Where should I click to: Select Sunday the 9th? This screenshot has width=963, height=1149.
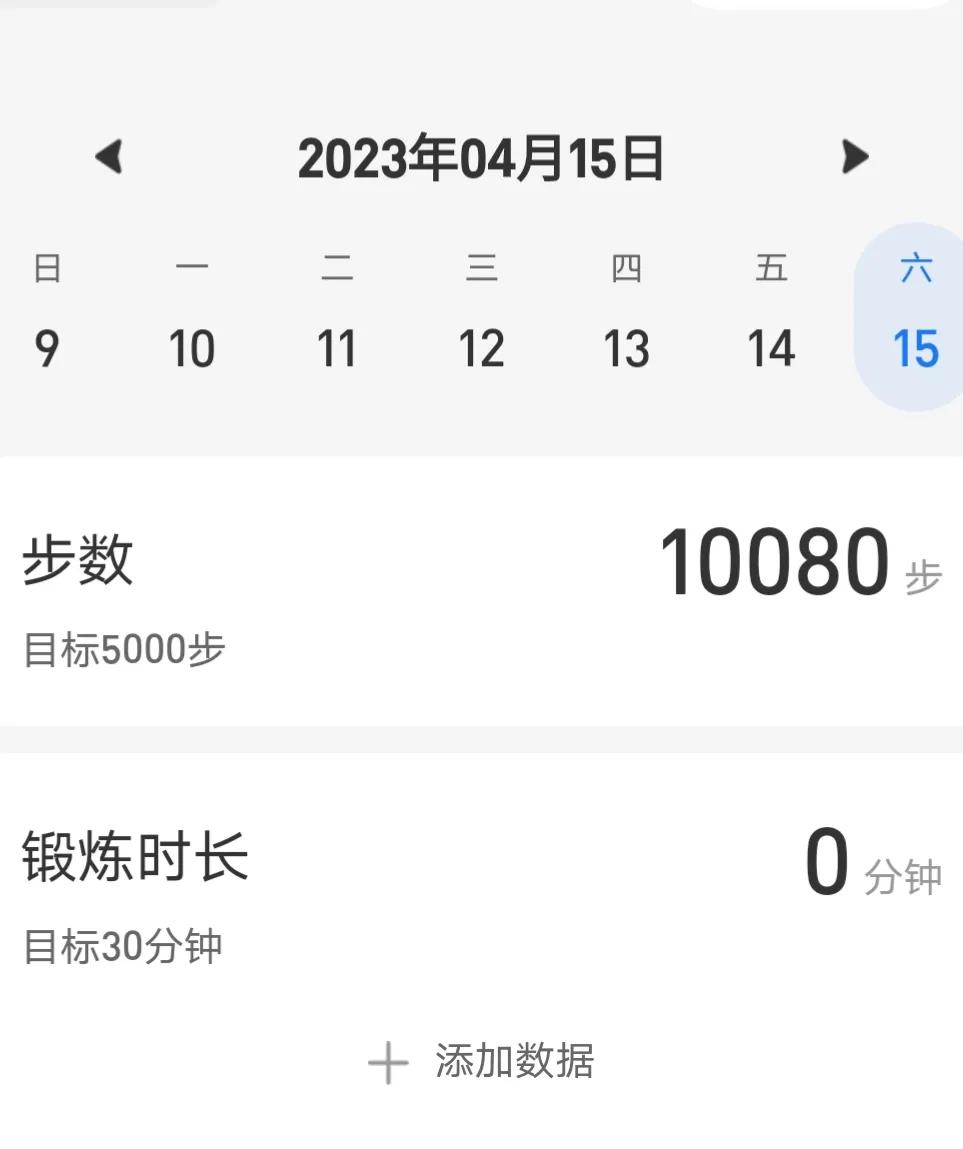(x=47, y=348)
